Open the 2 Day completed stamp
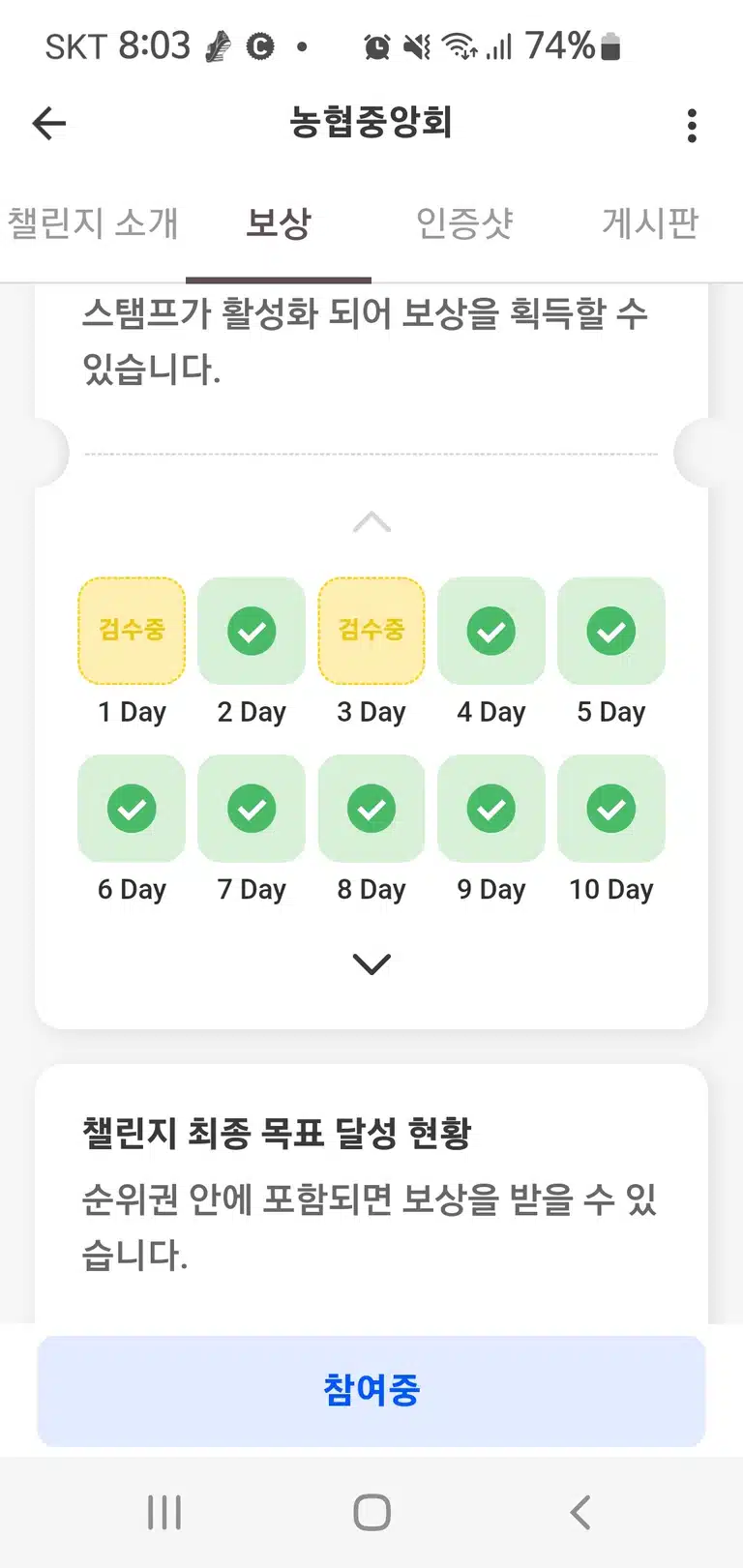This screenshot has width=743, height=1568. tap(252, 631)
